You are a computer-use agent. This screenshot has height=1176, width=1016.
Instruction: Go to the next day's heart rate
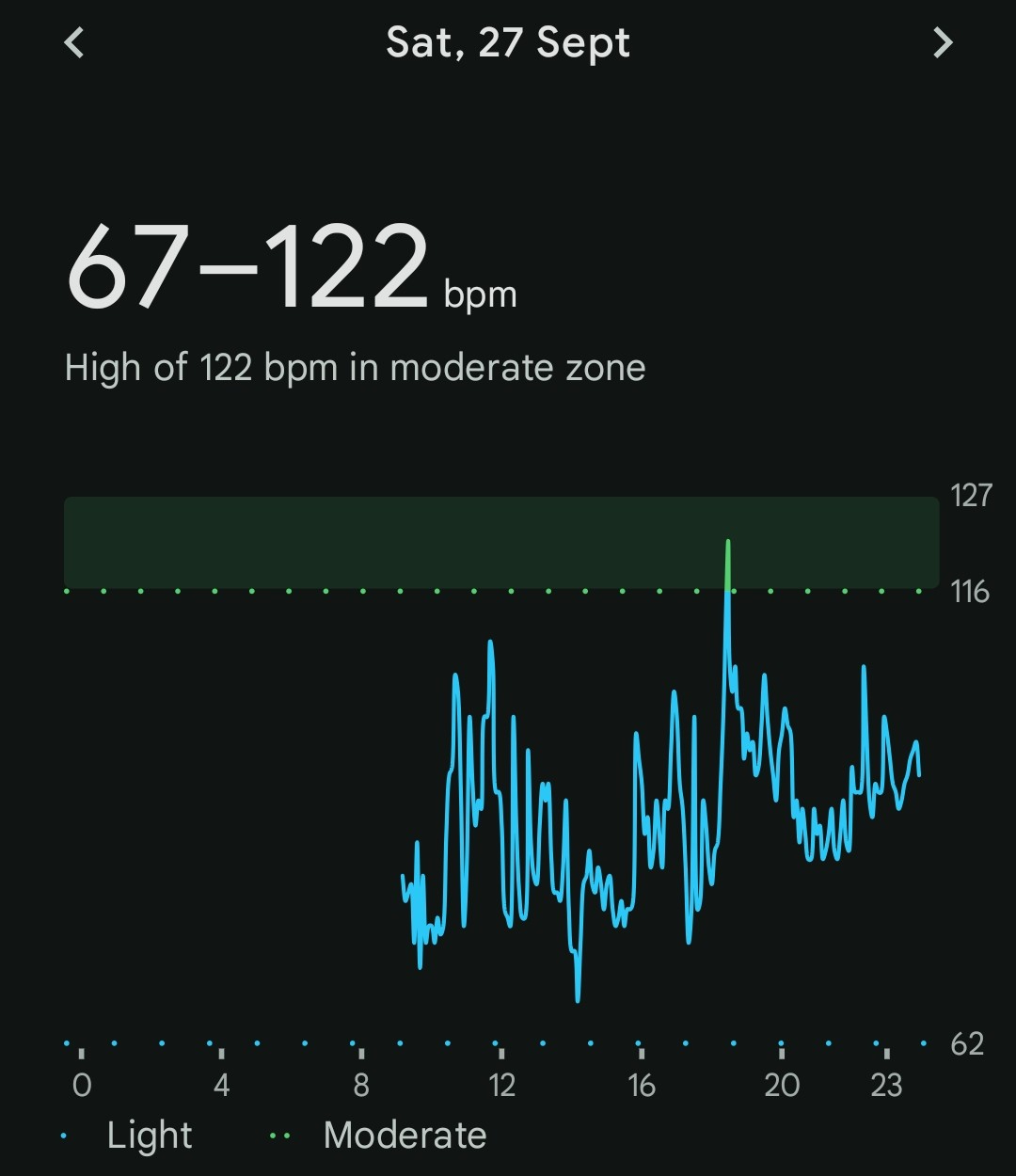tap(942, 42)
